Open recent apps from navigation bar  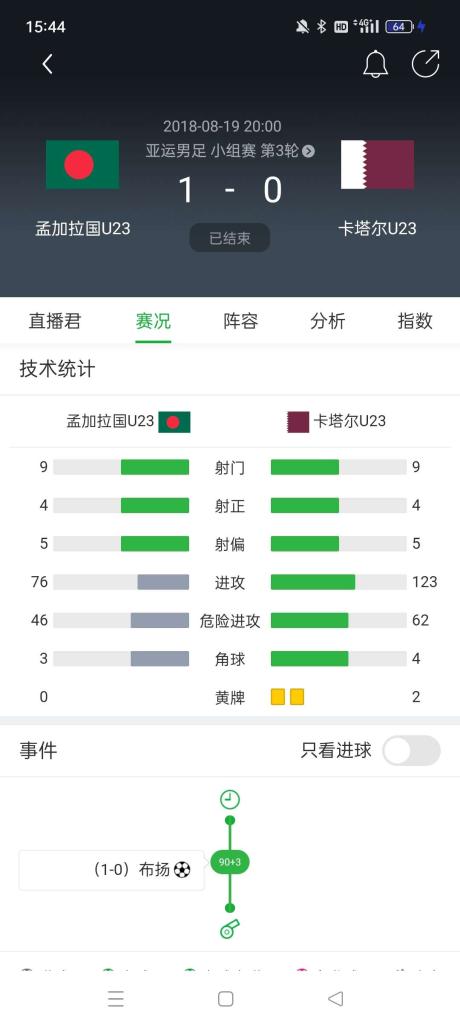[116, 998]
